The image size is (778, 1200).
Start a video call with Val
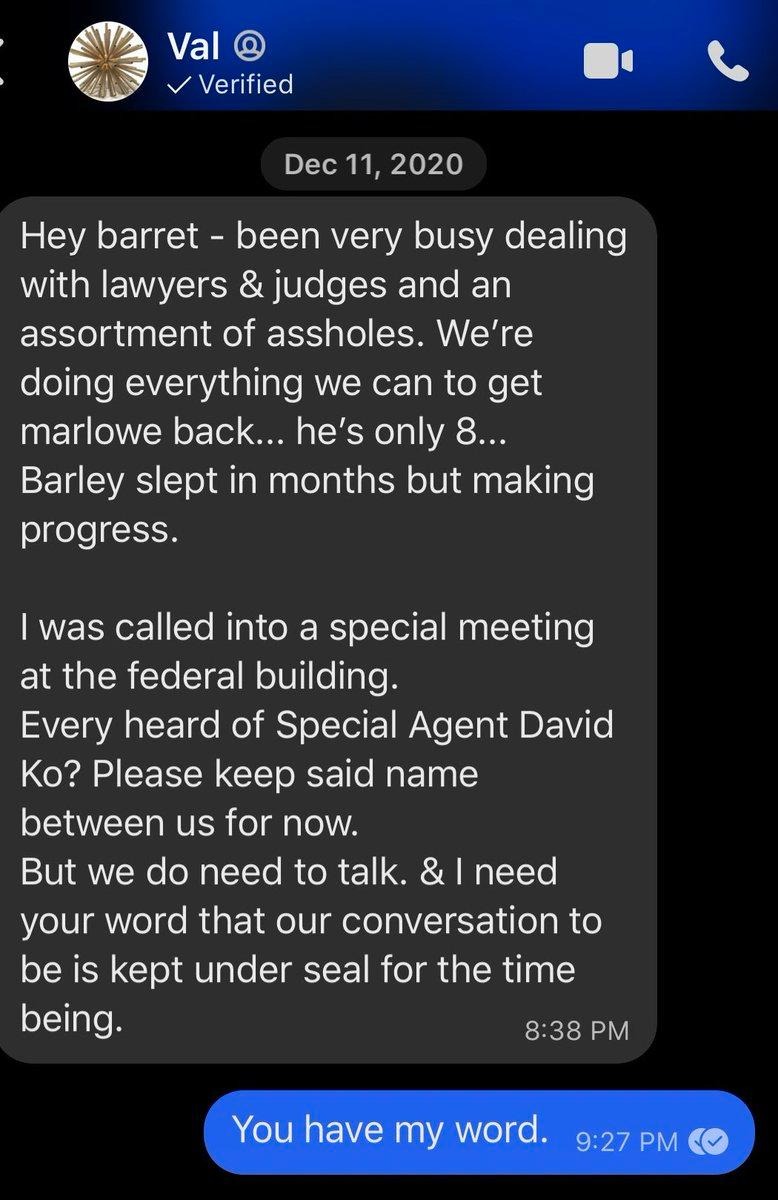[x=608, y=63]
